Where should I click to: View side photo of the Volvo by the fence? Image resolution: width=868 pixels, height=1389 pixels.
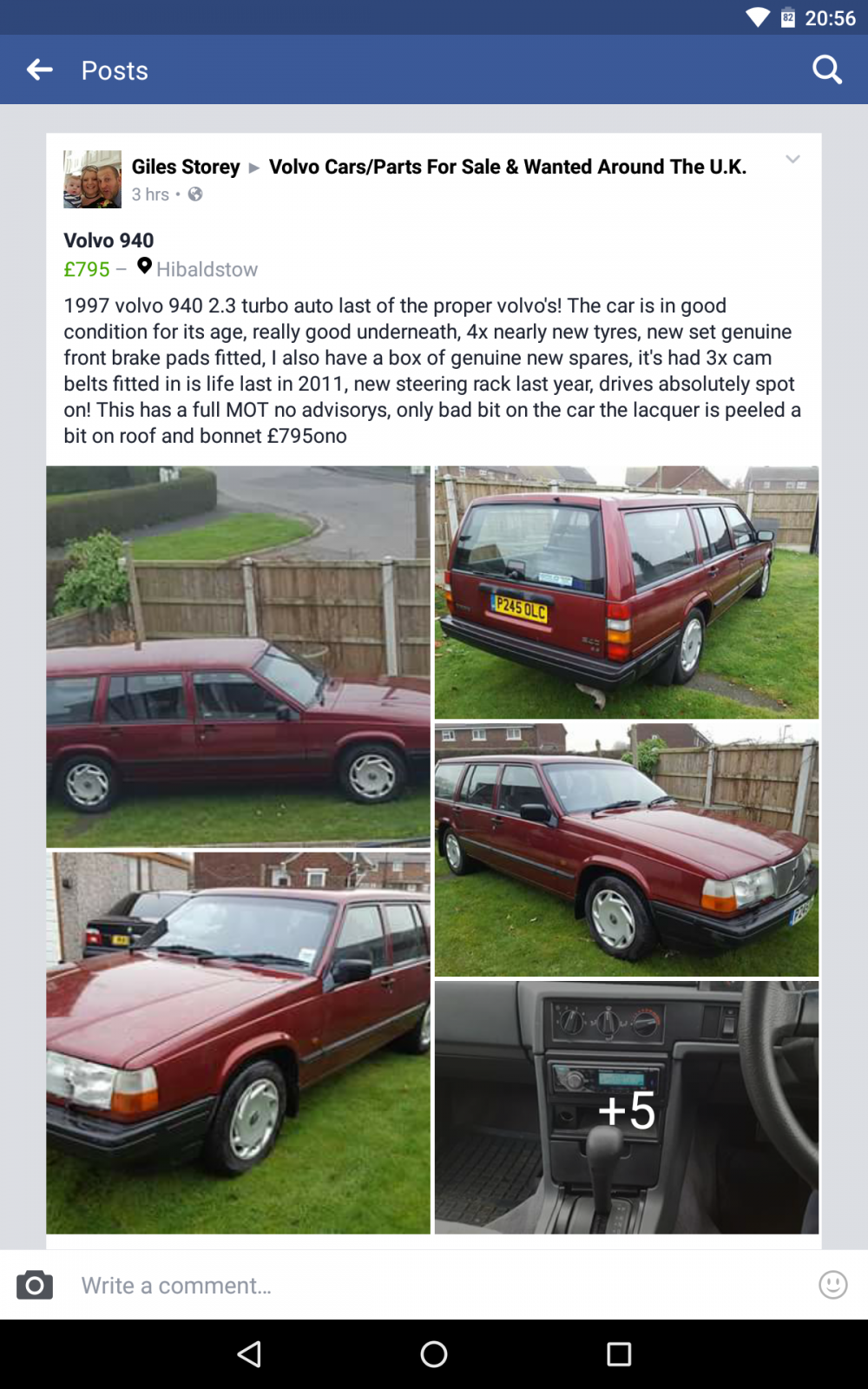click(238, 656)
